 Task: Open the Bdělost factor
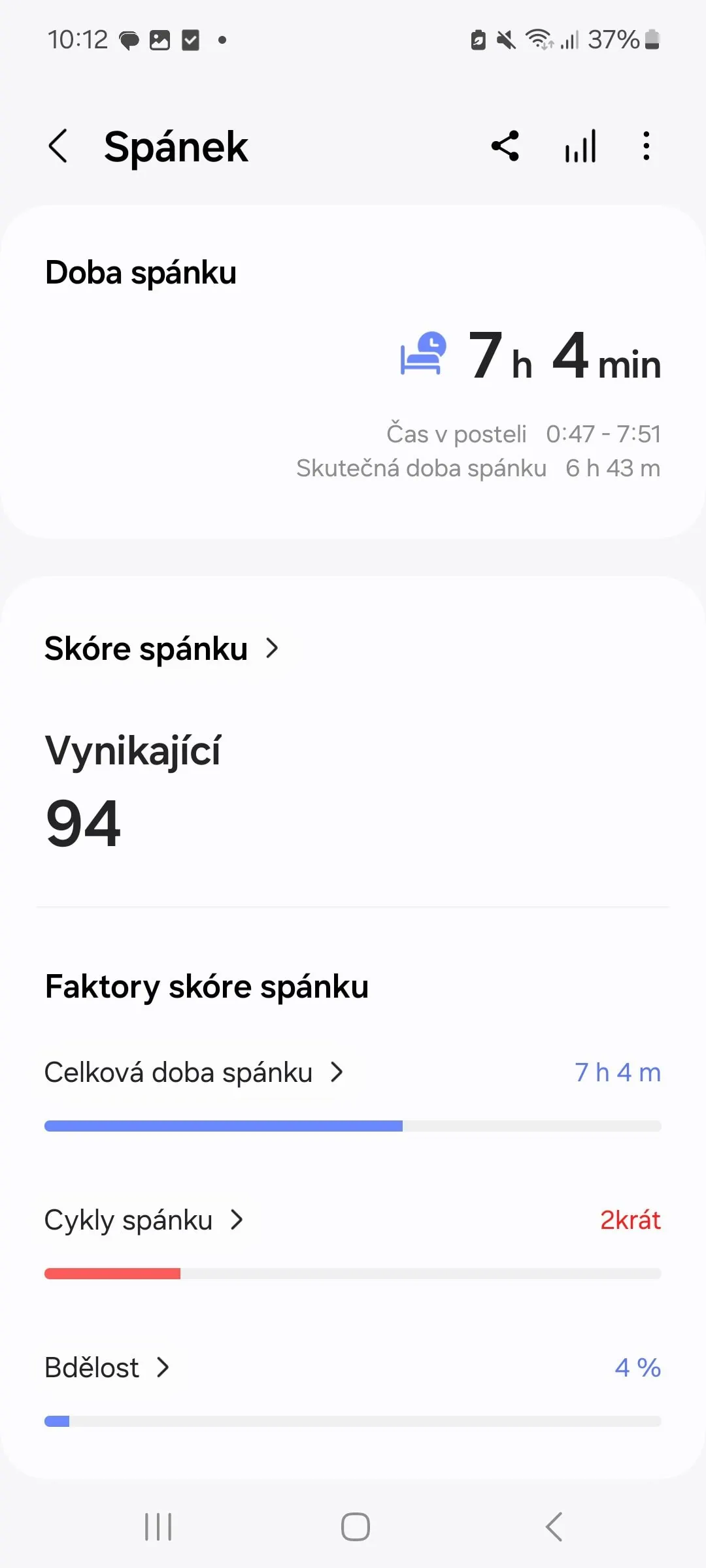(x=107, y=1367)
